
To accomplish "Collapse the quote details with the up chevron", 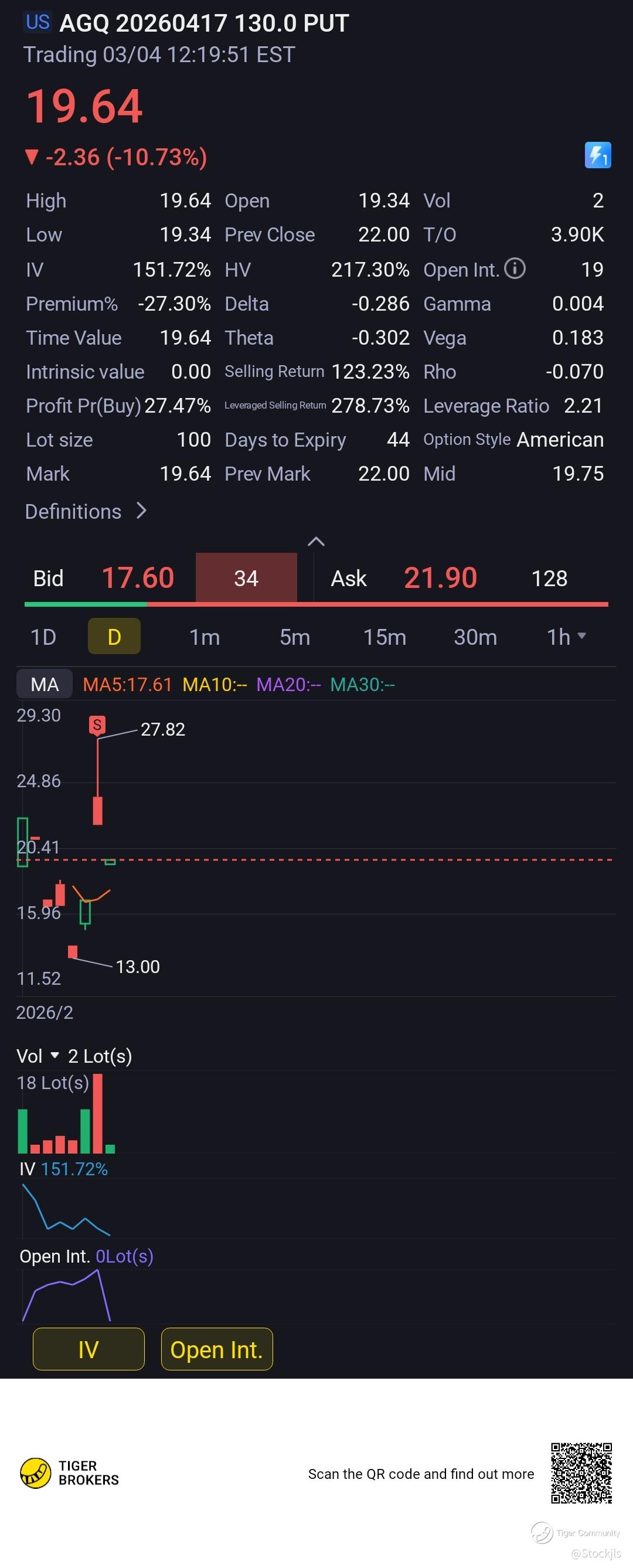I will tap(316, 541).
